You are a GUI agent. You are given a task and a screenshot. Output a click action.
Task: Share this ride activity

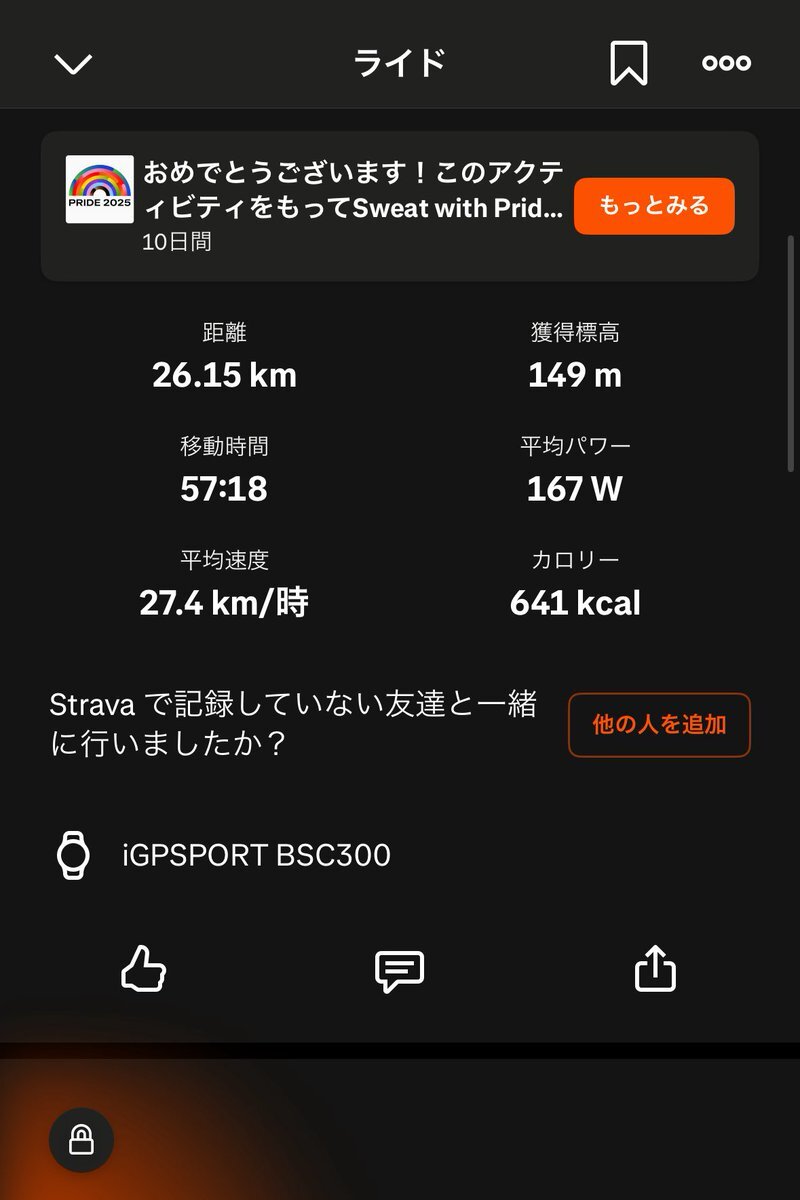click(x=655, y=969)
